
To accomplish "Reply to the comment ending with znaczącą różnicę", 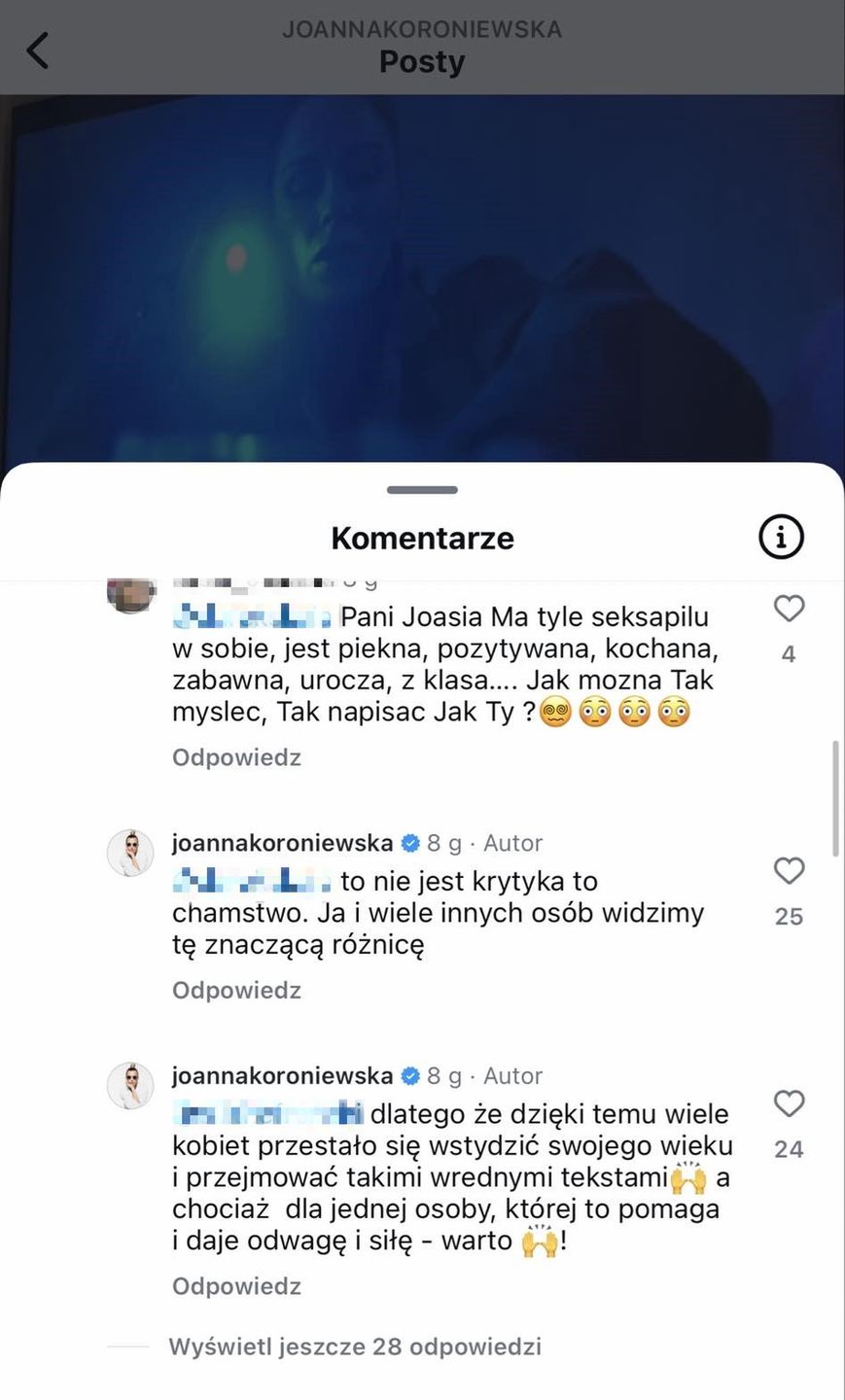I will click(x=236, y=990).
